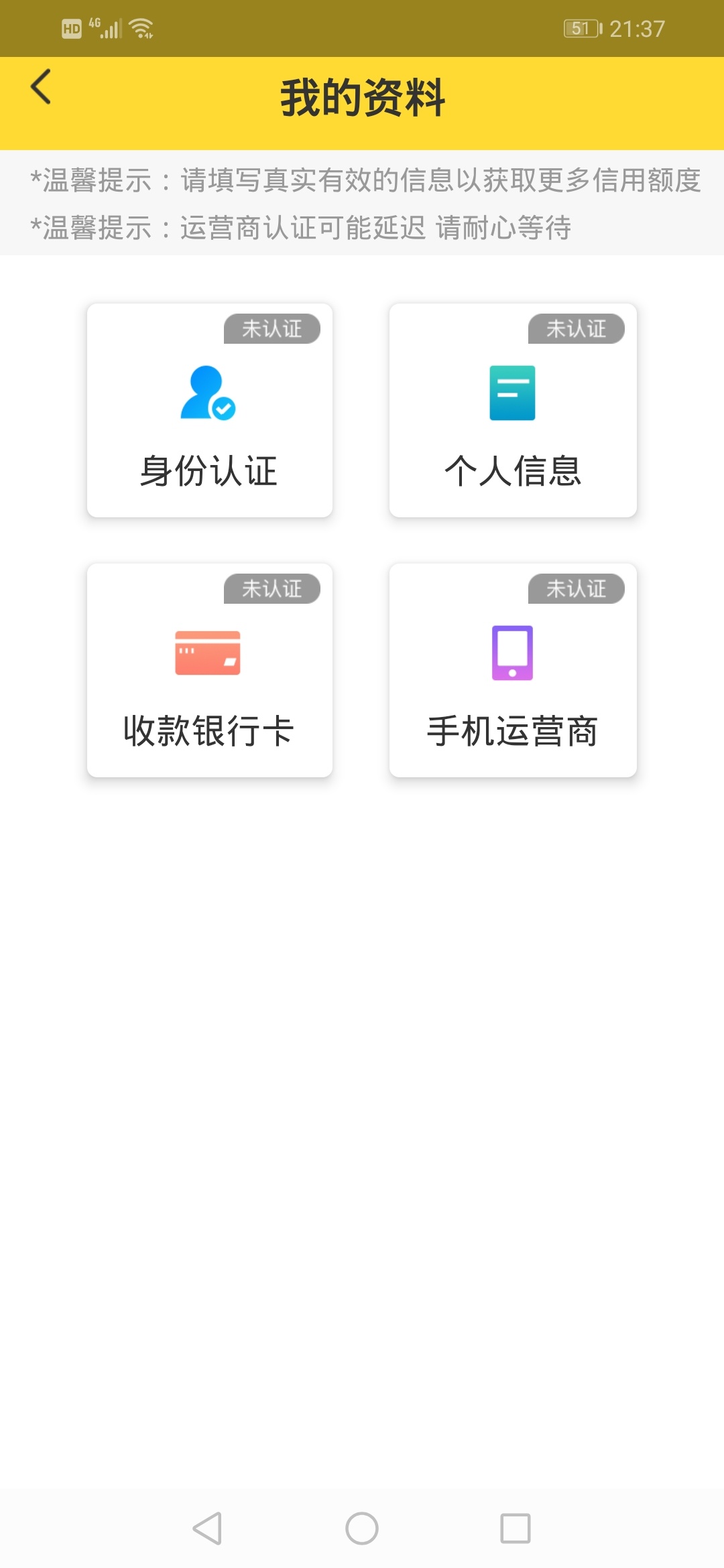724x1568 pixels.
Task: Tap the system home button
Action: (x=362, y=1528)
